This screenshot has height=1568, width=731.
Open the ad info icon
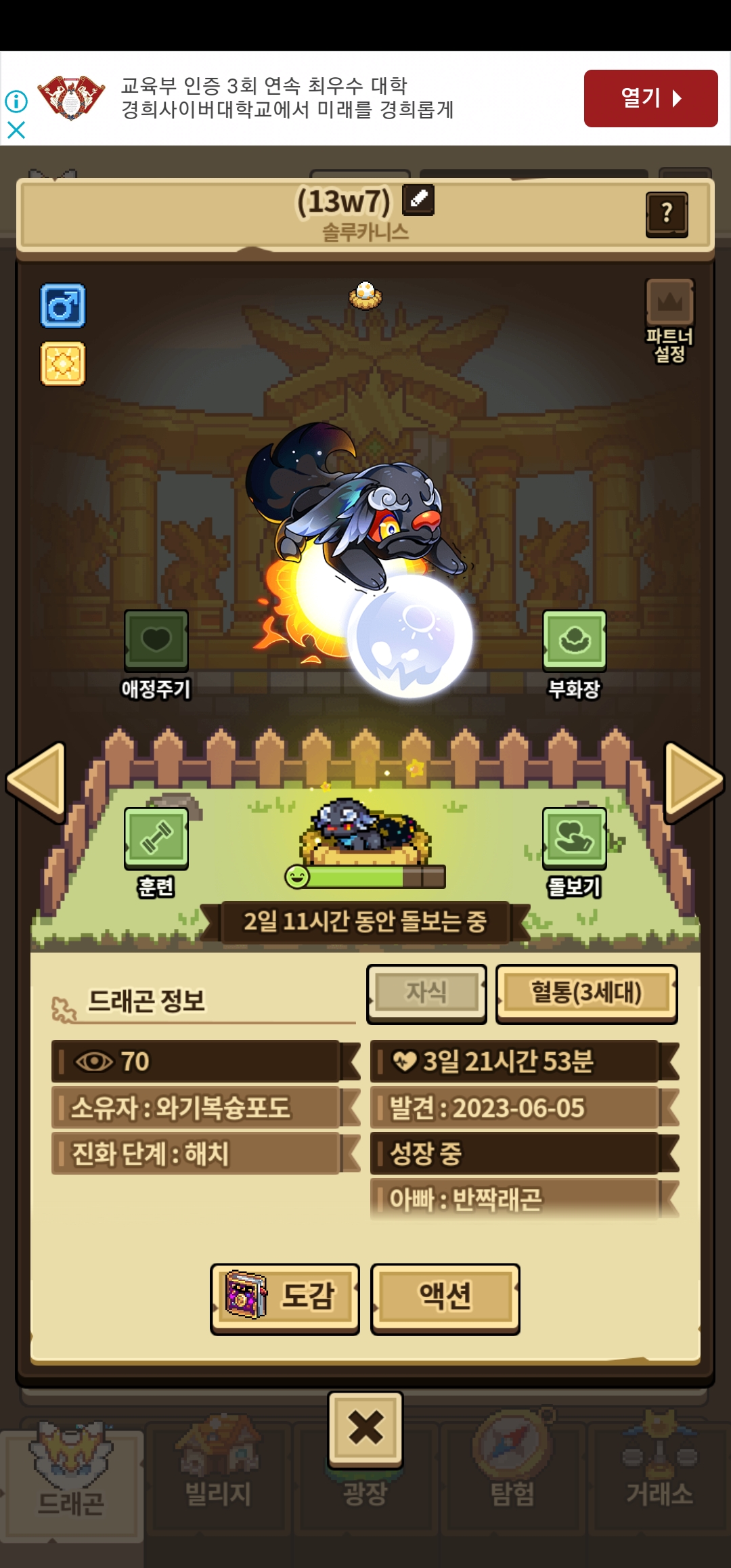pos(16,102)
